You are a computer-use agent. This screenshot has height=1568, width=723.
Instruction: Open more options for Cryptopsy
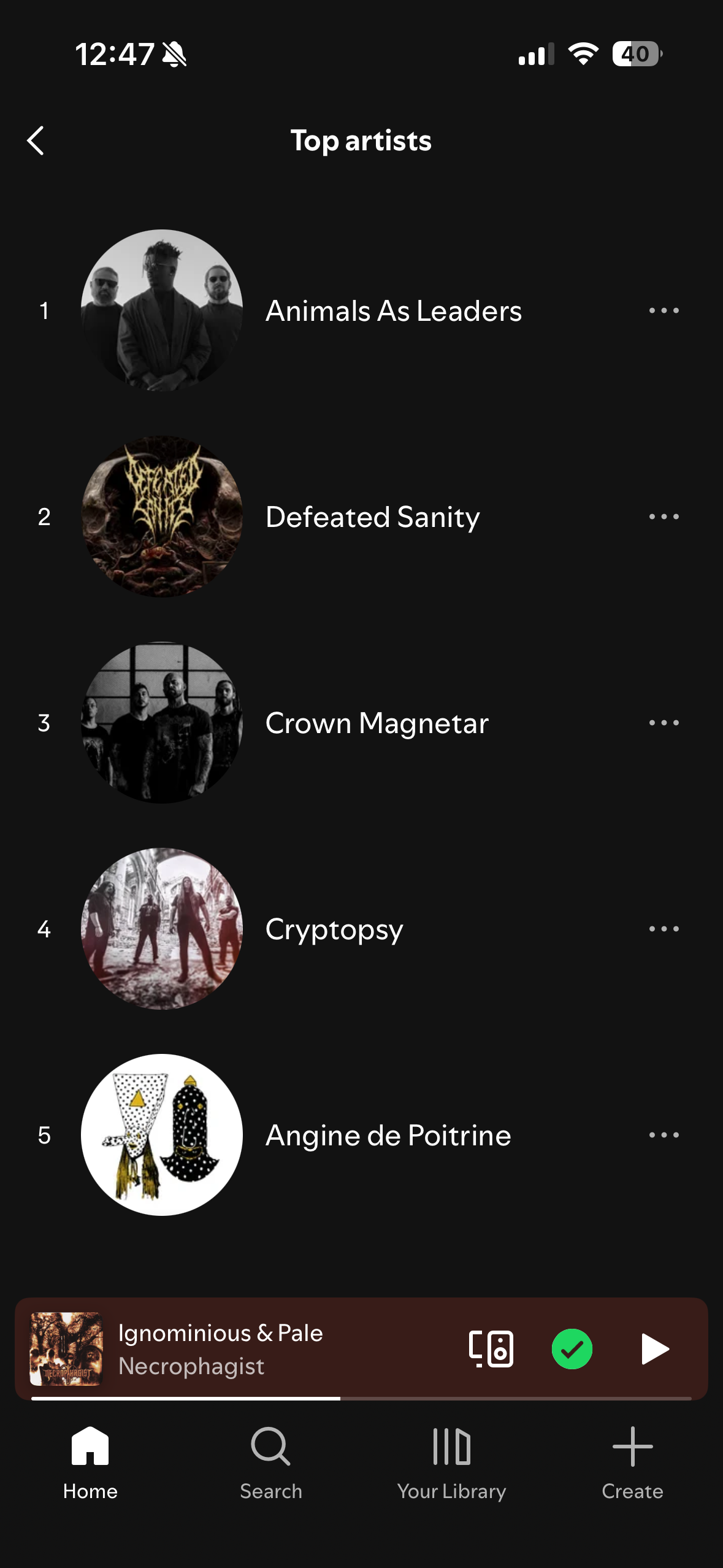tap(664, 929)
